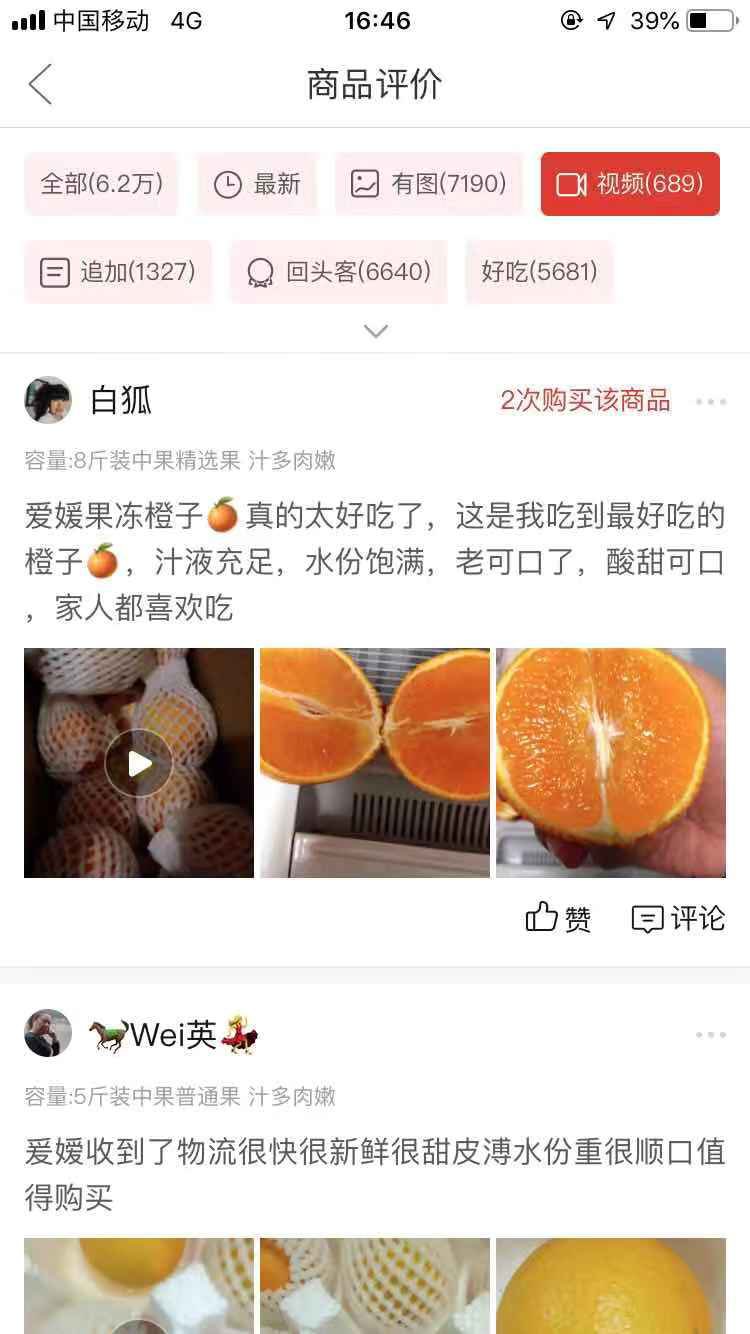Open the 2次购买该商品 link
The width and height of the screenshot is (750, 1334).
click(x=586, y=400)
